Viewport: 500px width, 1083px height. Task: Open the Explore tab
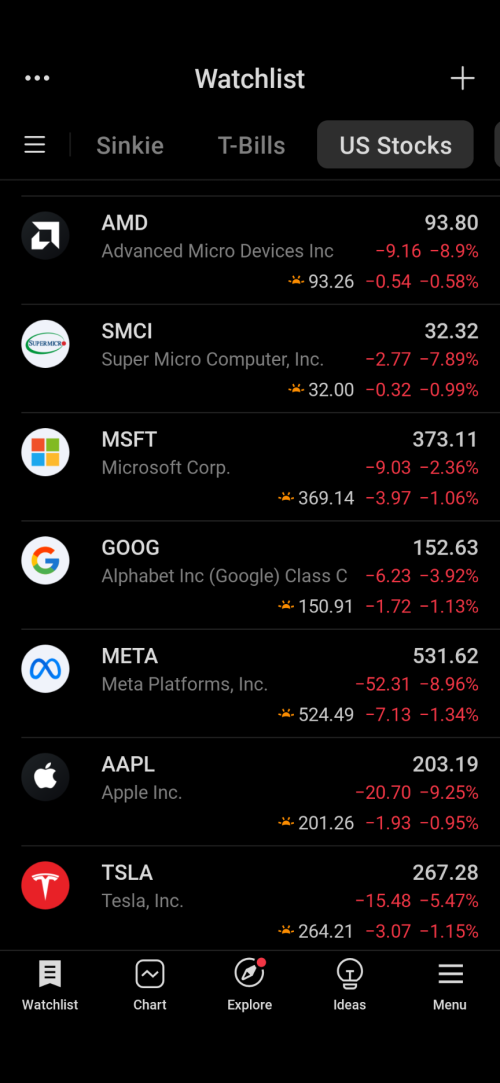250,986
